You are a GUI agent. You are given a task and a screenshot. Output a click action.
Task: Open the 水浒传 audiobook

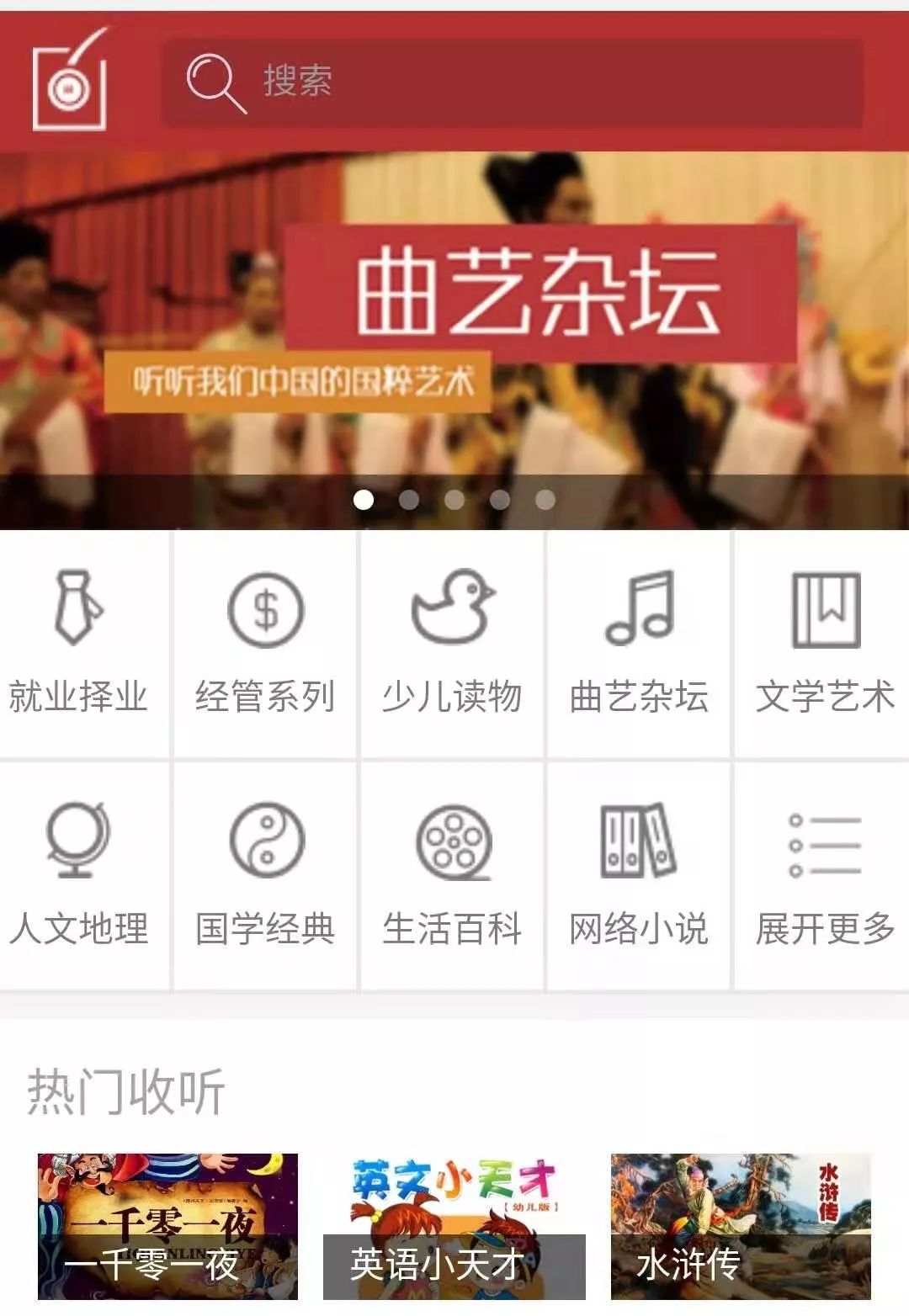[x=741, y=1226]
